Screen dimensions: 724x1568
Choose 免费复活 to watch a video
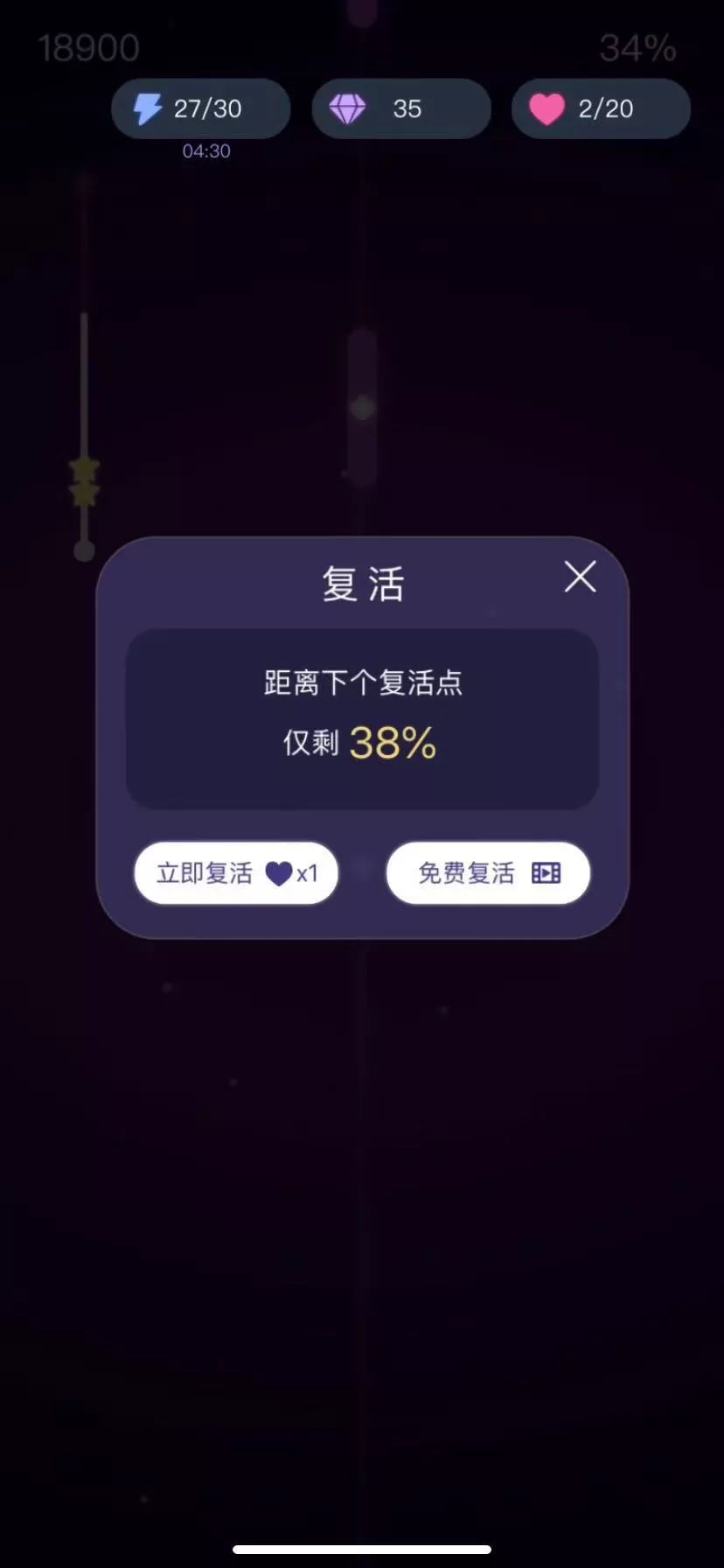point(488,873)
